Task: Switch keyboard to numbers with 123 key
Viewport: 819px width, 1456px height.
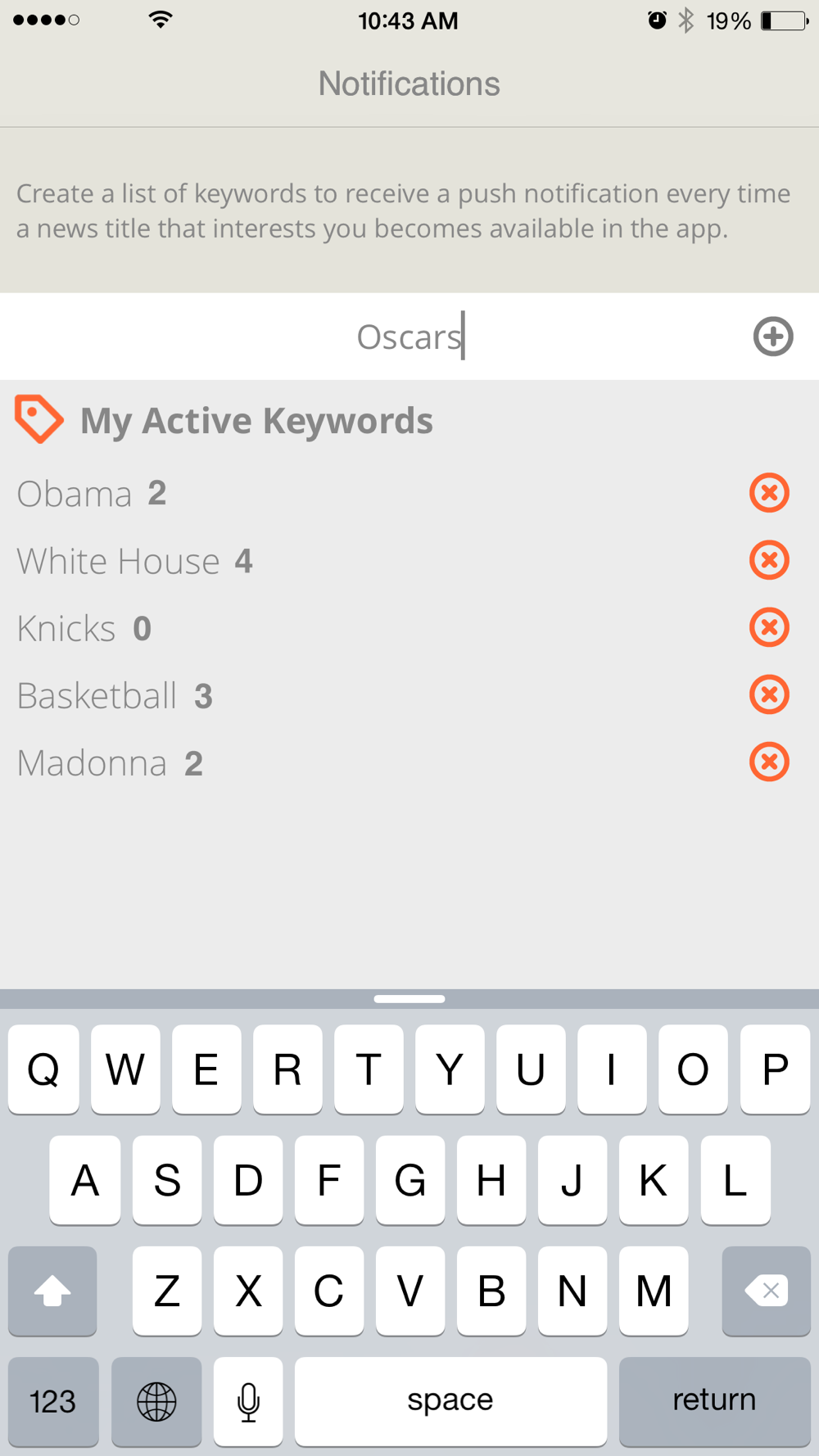Action: pos(53,1400)
